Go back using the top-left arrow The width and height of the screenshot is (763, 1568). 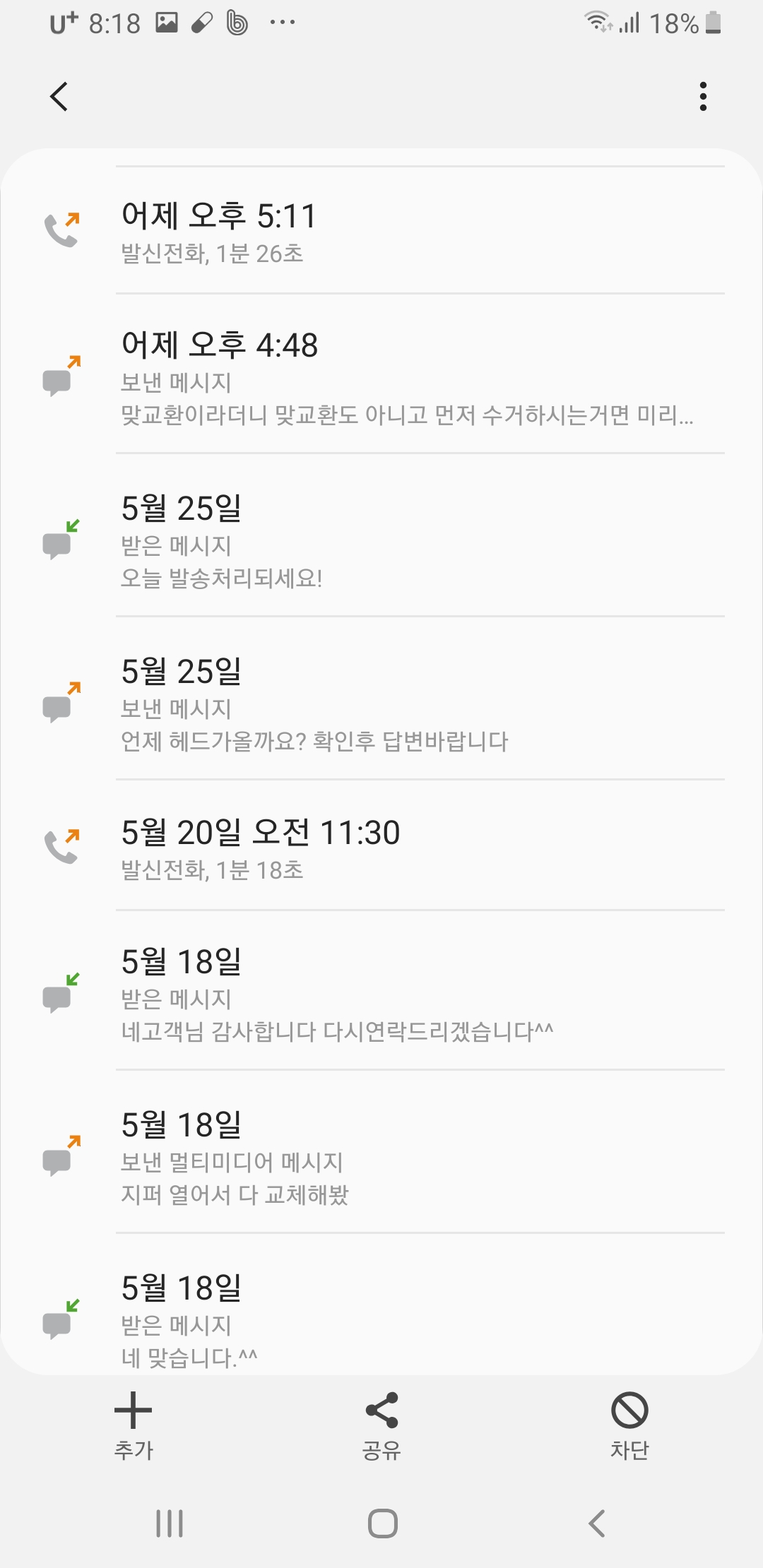coord(59,96)
